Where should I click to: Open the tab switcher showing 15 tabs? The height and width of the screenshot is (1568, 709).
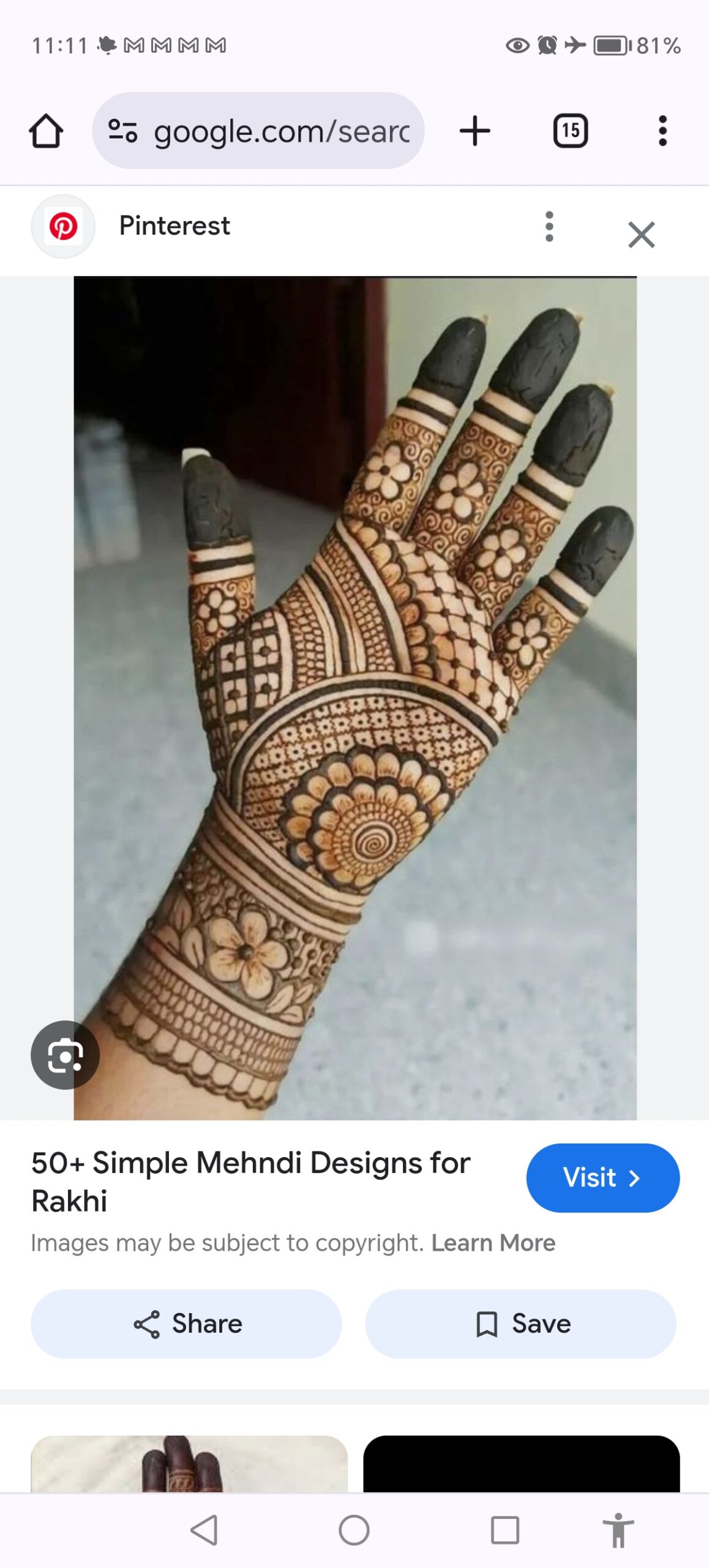pos(570,130)
